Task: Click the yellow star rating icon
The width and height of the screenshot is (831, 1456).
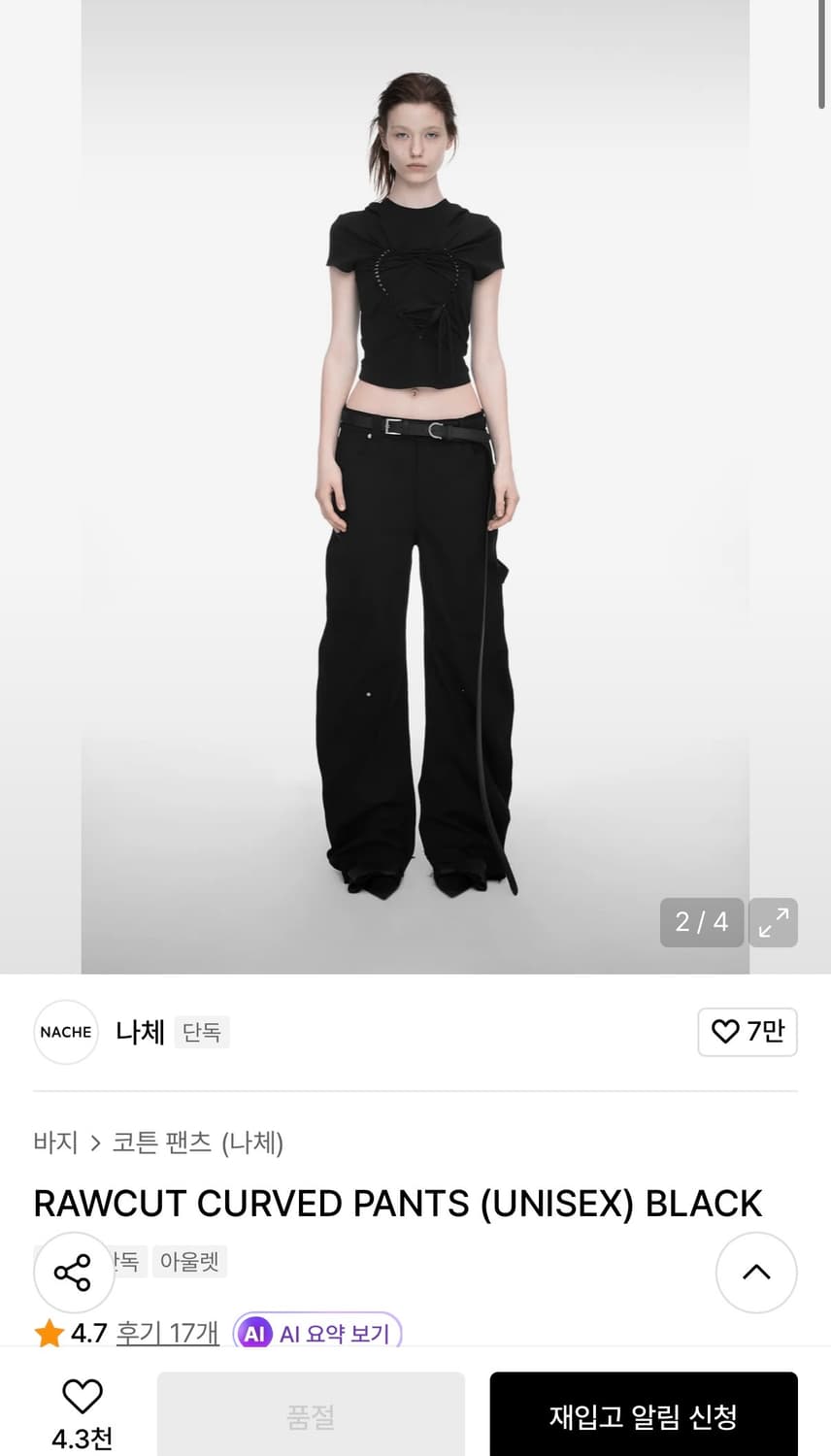Action: point(51,1334)
